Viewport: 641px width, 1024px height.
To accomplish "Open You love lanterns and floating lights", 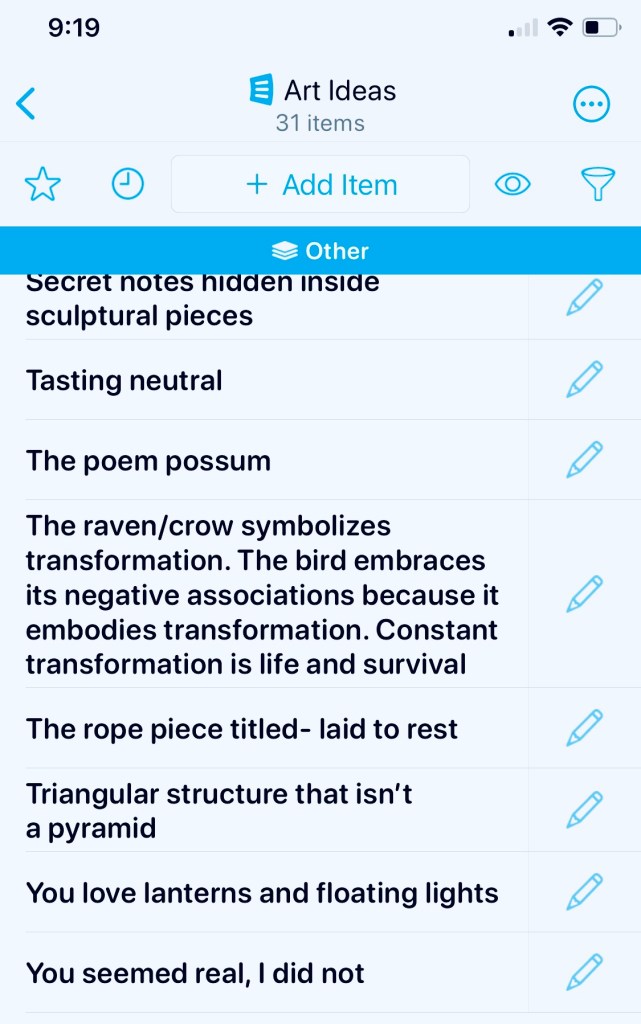I will coord(262,892).
